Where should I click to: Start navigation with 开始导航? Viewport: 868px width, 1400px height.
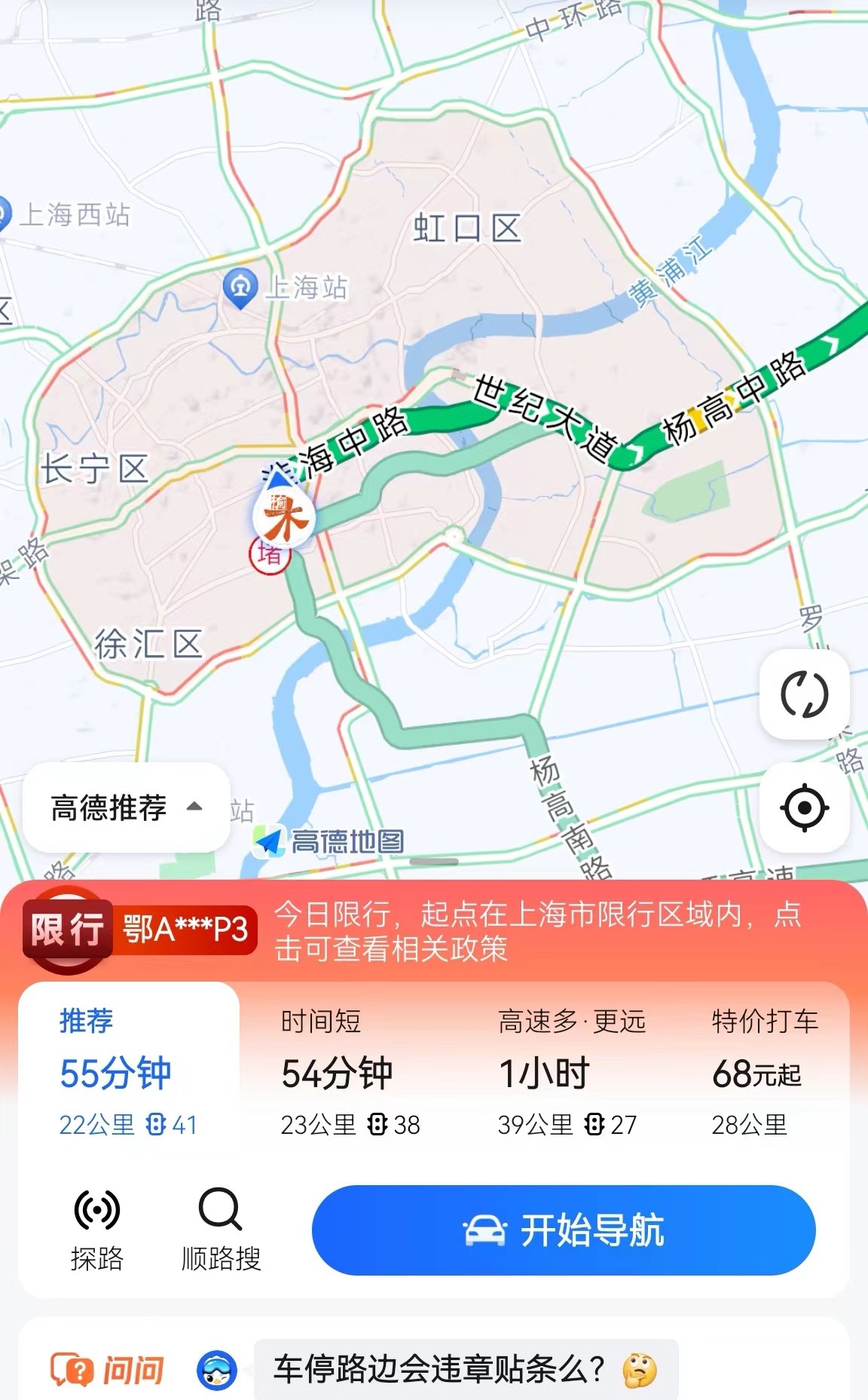(564, 1230)
